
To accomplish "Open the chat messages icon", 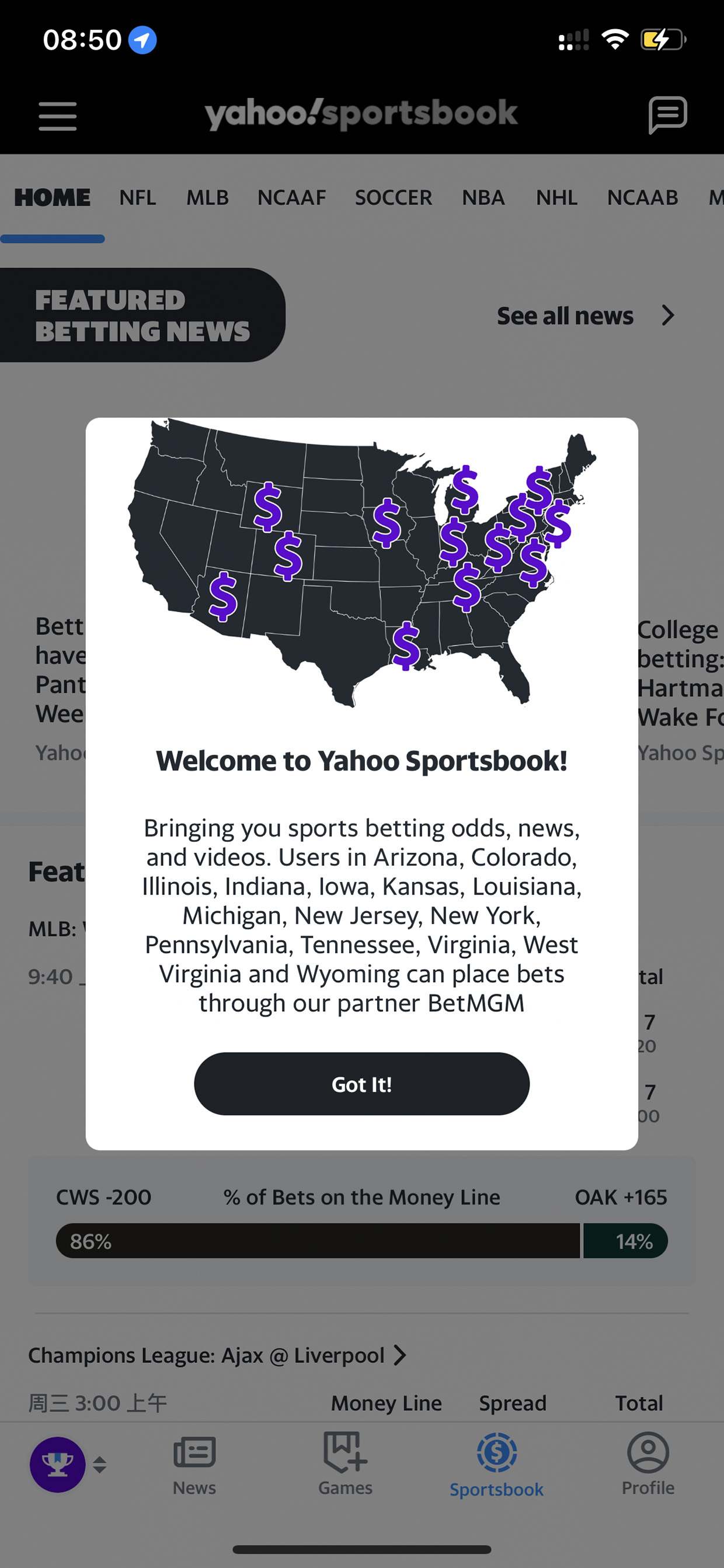I will pos(667,115).
